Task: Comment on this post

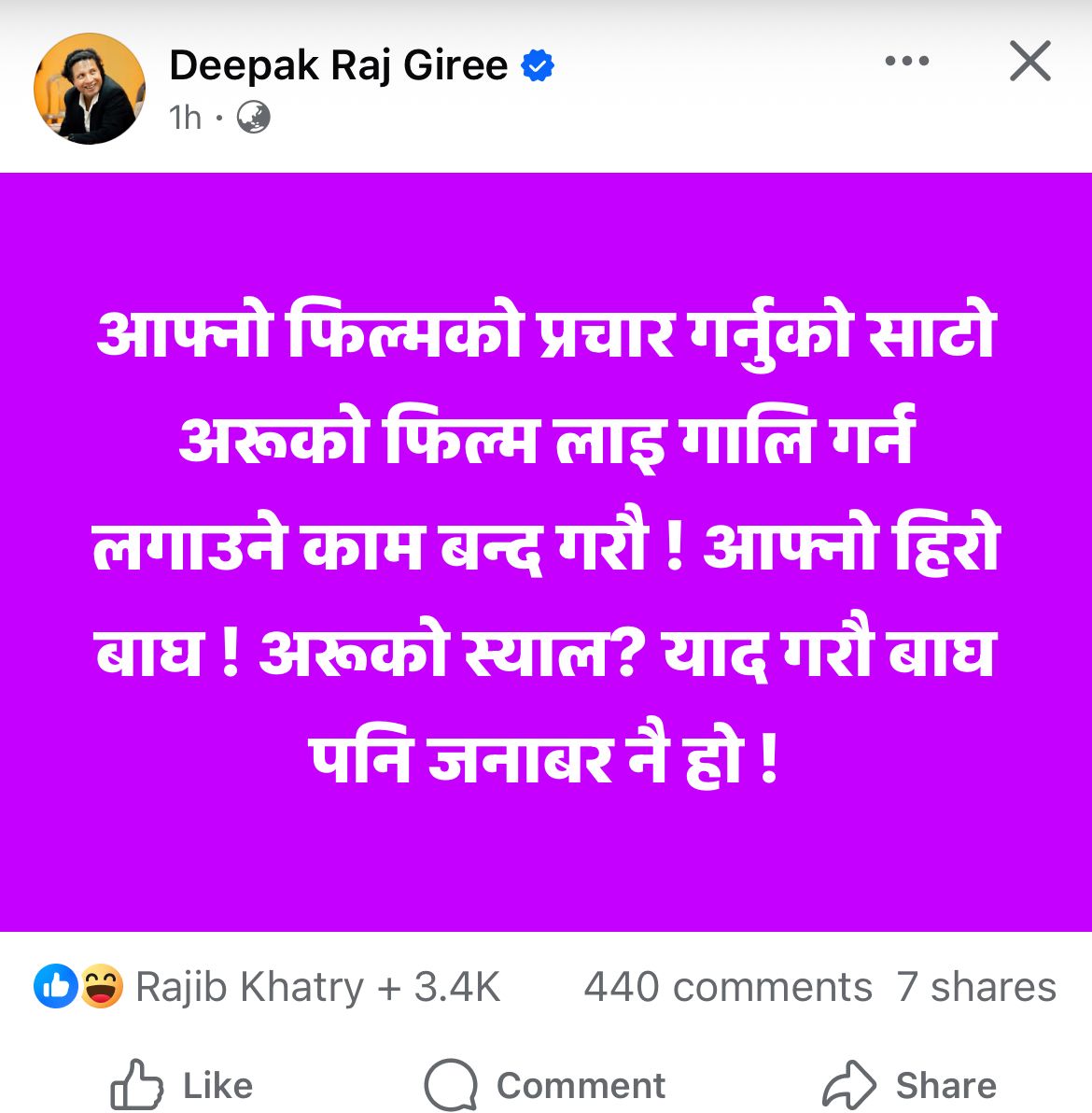Action: coord(546,1085)
